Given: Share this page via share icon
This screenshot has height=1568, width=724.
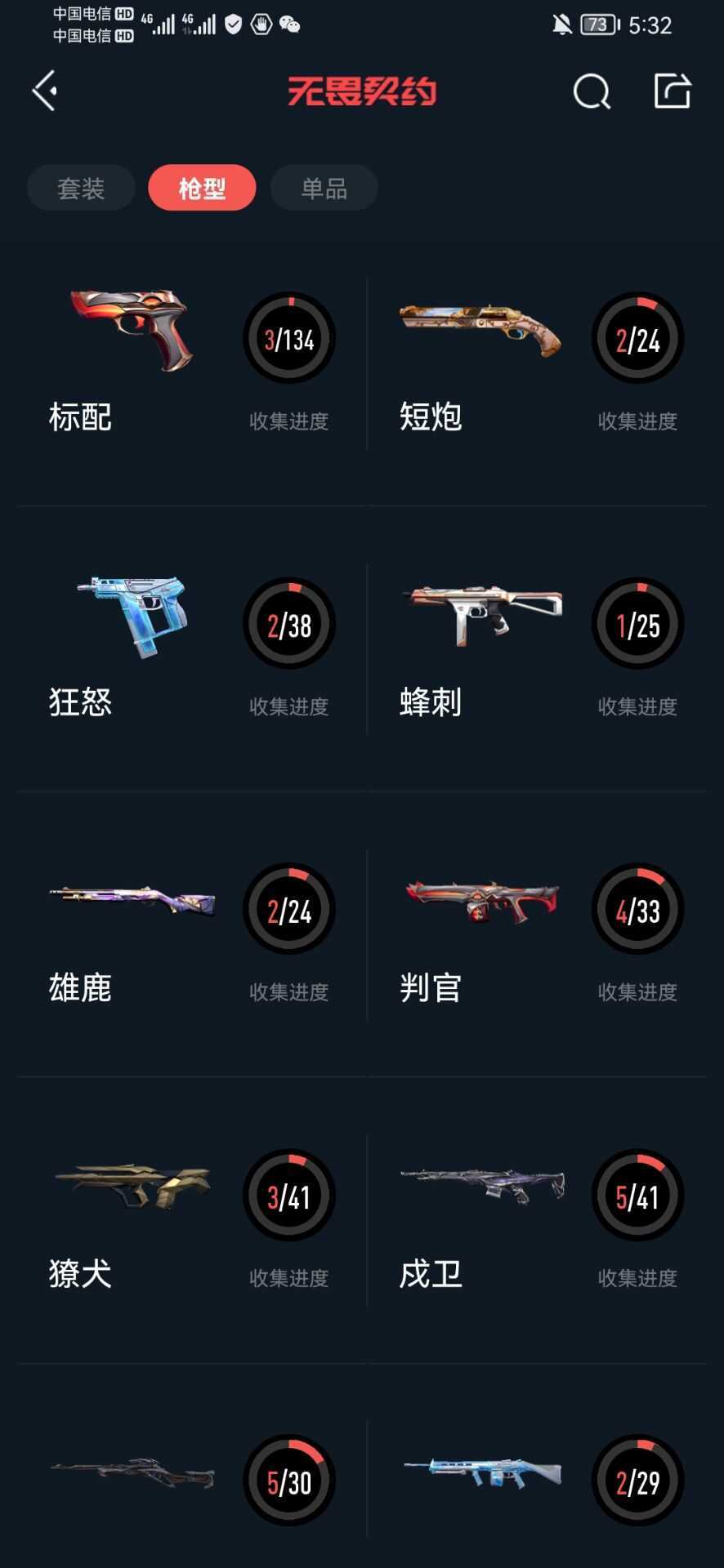Looking at the screenshot, I should 673,90.
